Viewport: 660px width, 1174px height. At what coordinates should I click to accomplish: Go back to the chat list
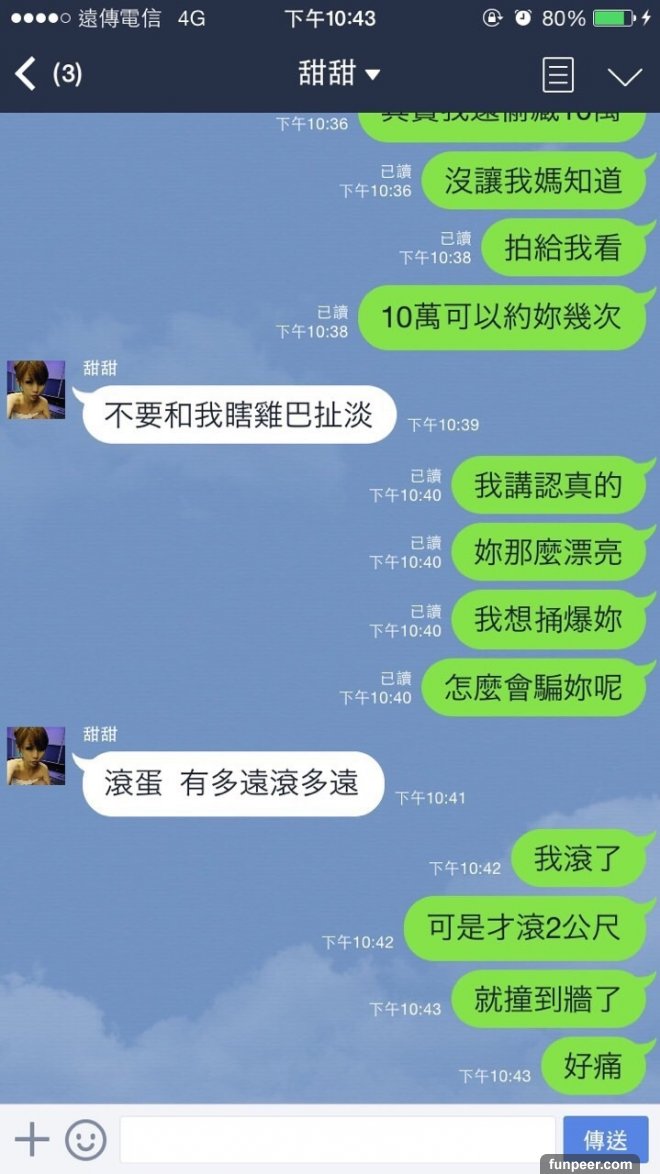click(x=28, y=74)
